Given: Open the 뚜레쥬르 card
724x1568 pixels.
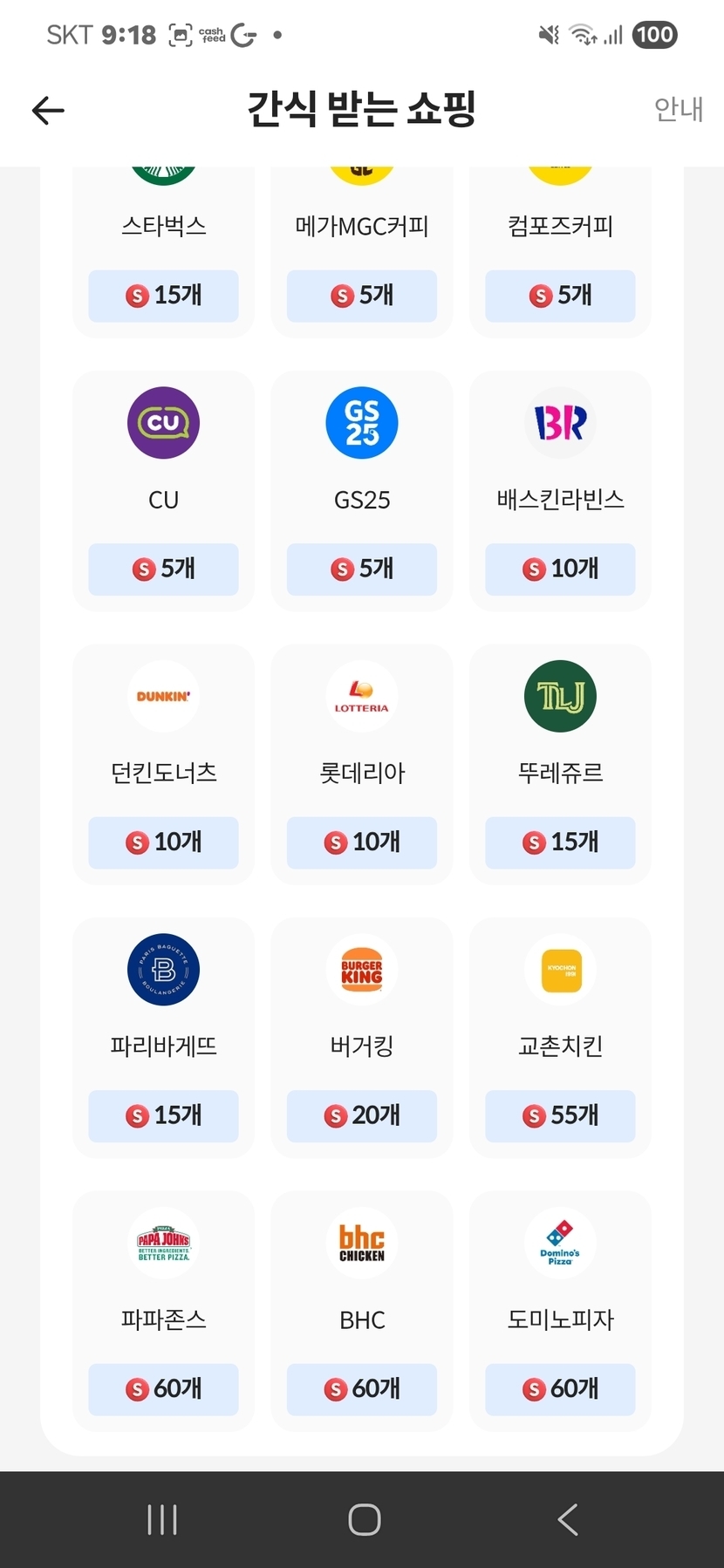Looking at the screenshot, I should click(x=560, y=764).
